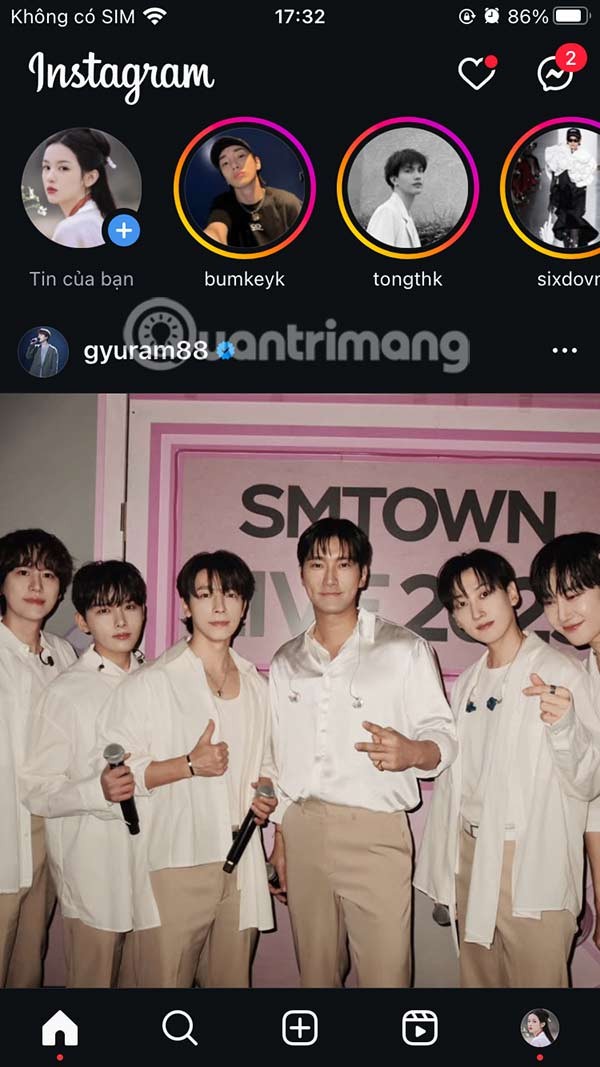Viewport: 600px width, 1067px height.
Task: Open options menu for gyuram88's post
Action: click(564, 351)
